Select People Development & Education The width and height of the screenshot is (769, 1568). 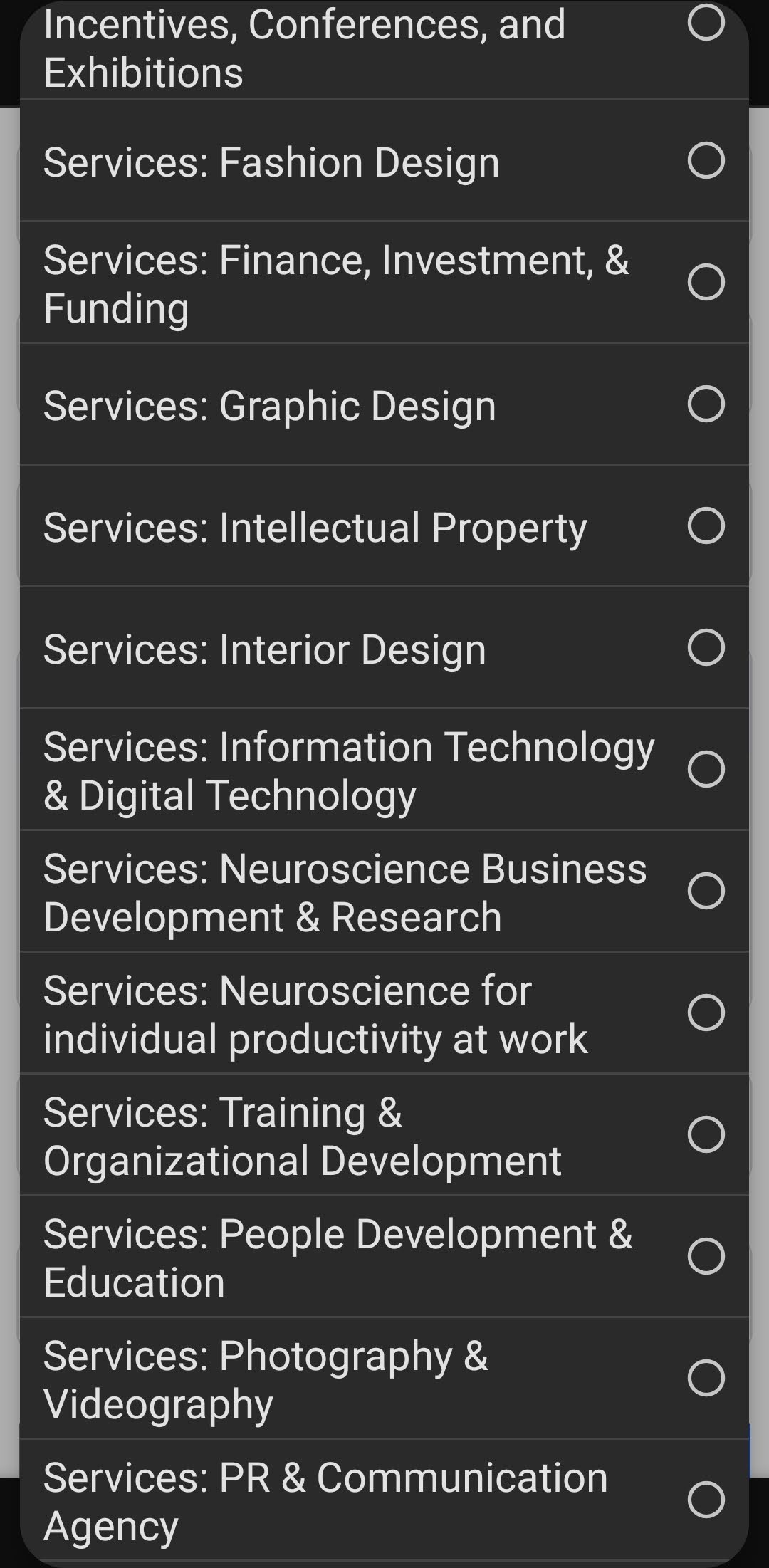click(706, 1256)
